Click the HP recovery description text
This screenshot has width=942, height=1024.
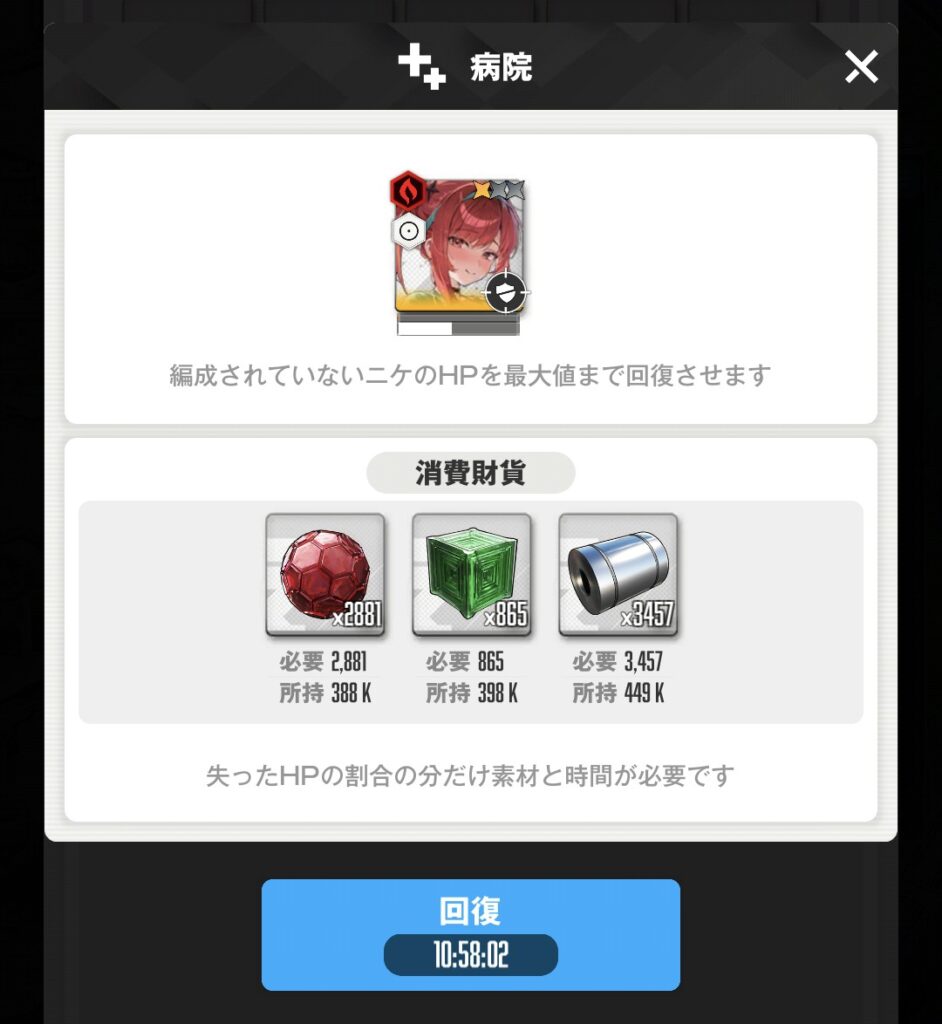point(471,373)
